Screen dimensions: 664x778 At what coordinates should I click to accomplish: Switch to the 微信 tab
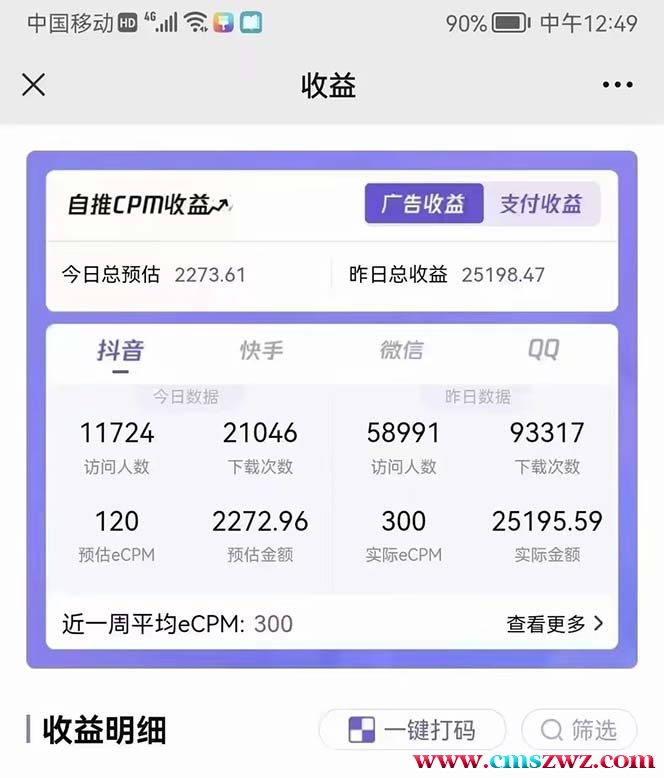click(x=401, y=350)
